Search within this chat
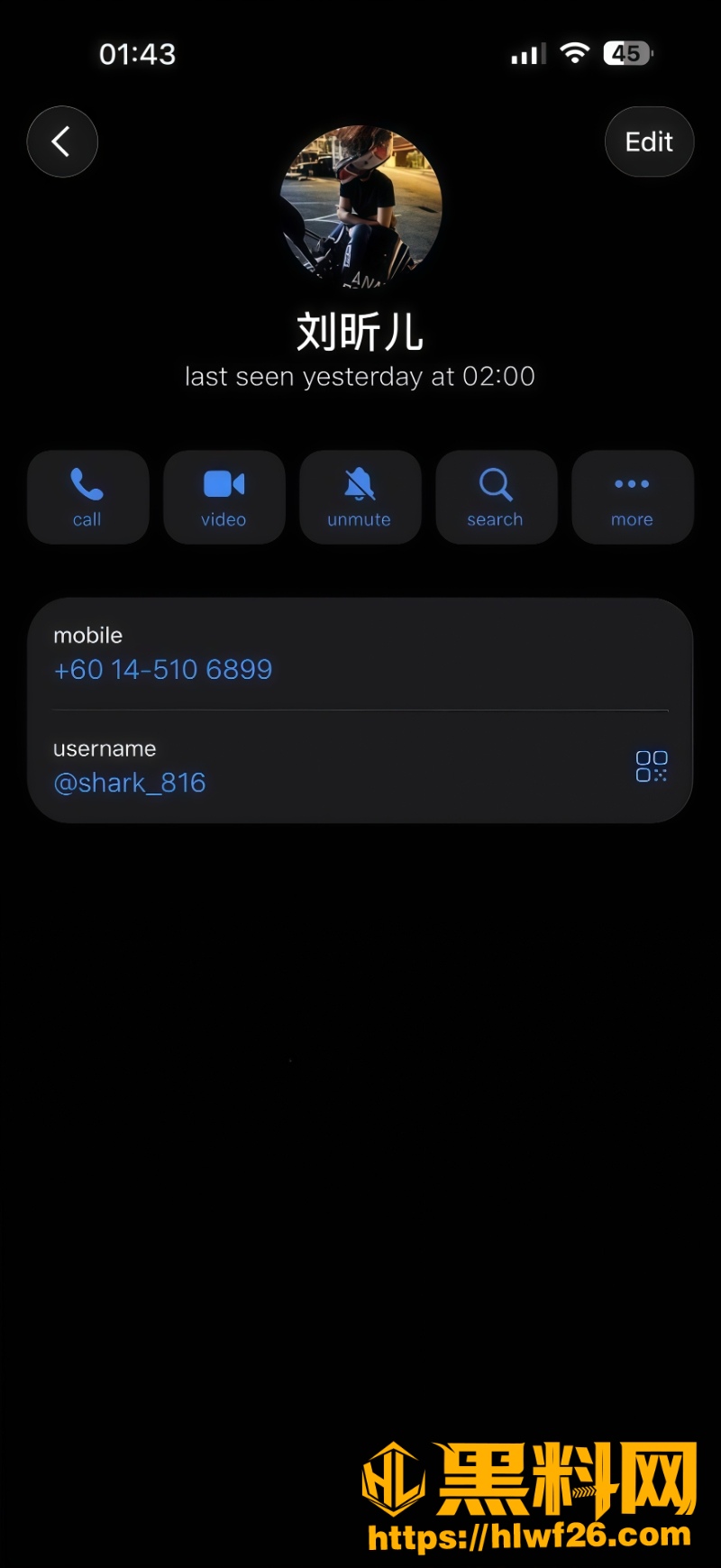 496,497
